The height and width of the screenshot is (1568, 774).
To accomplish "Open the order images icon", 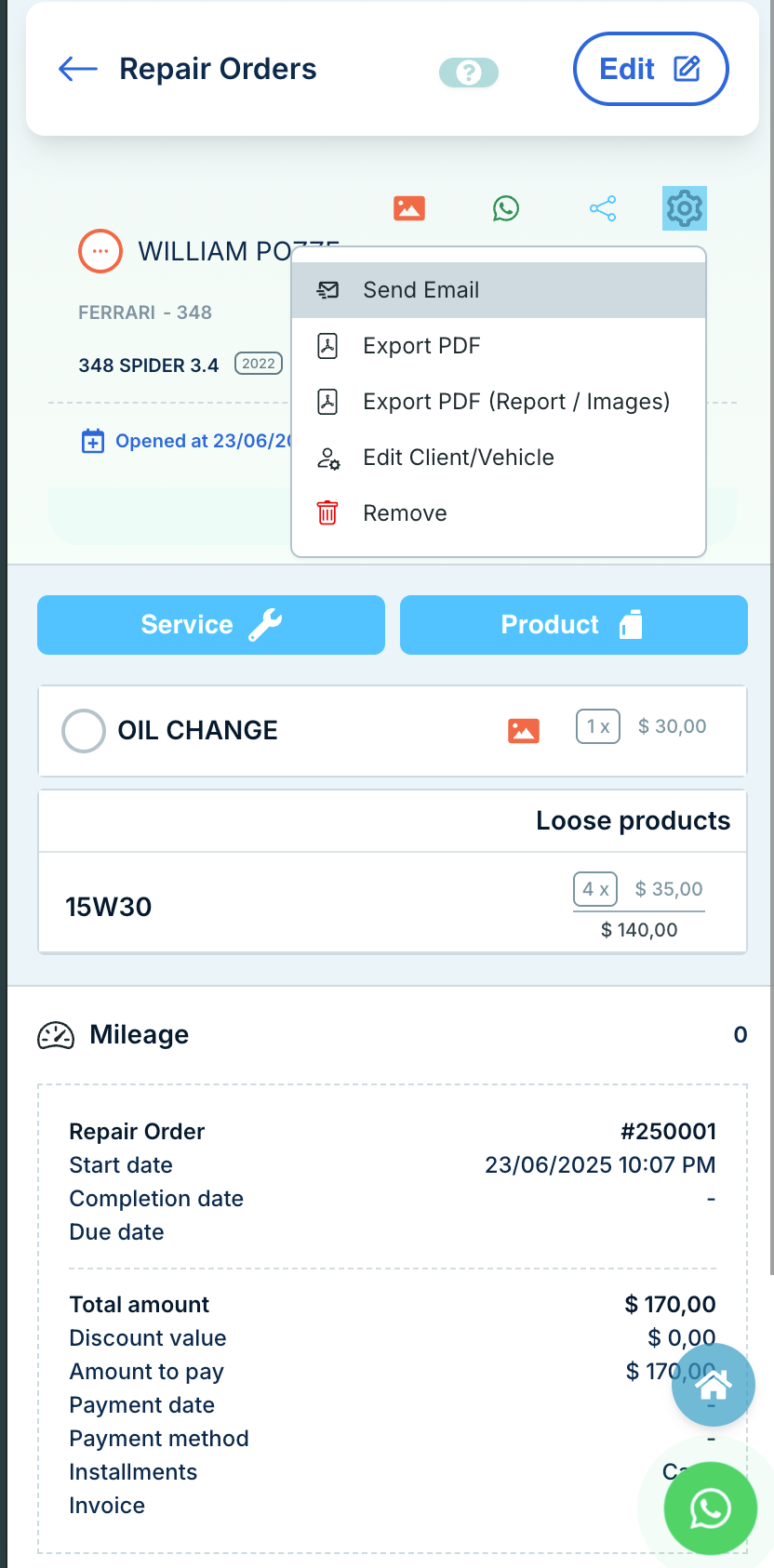I will (409, 208).
